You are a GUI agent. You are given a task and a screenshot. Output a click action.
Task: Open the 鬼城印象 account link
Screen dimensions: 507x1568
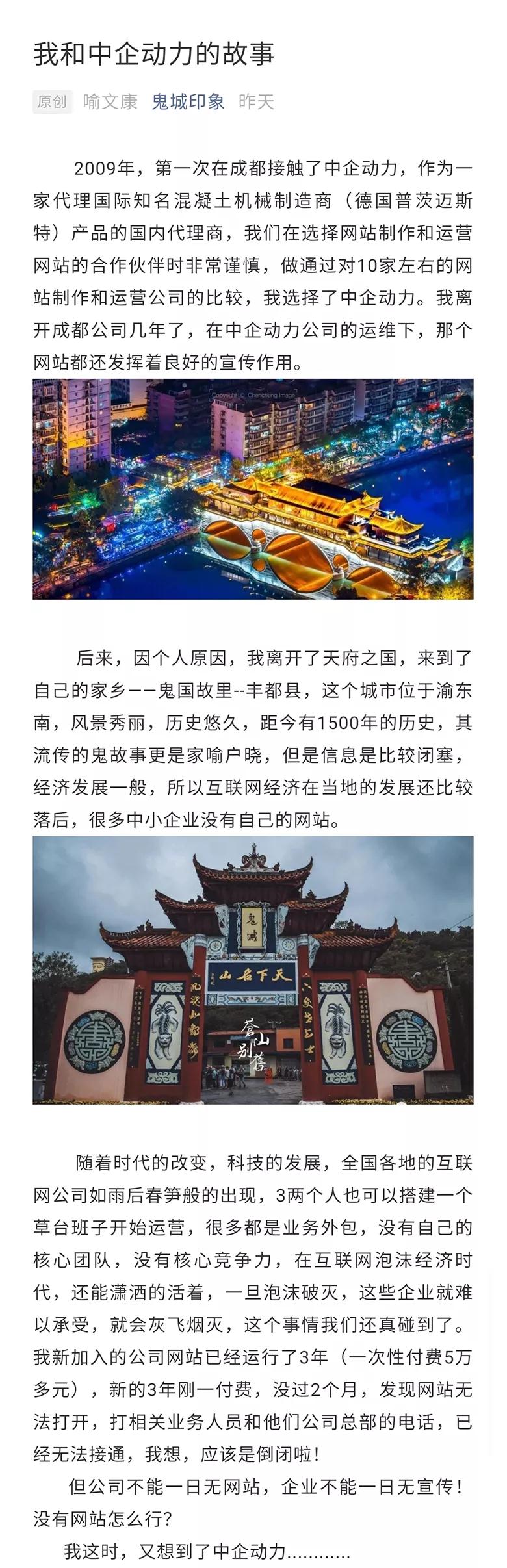click(188, 101)
